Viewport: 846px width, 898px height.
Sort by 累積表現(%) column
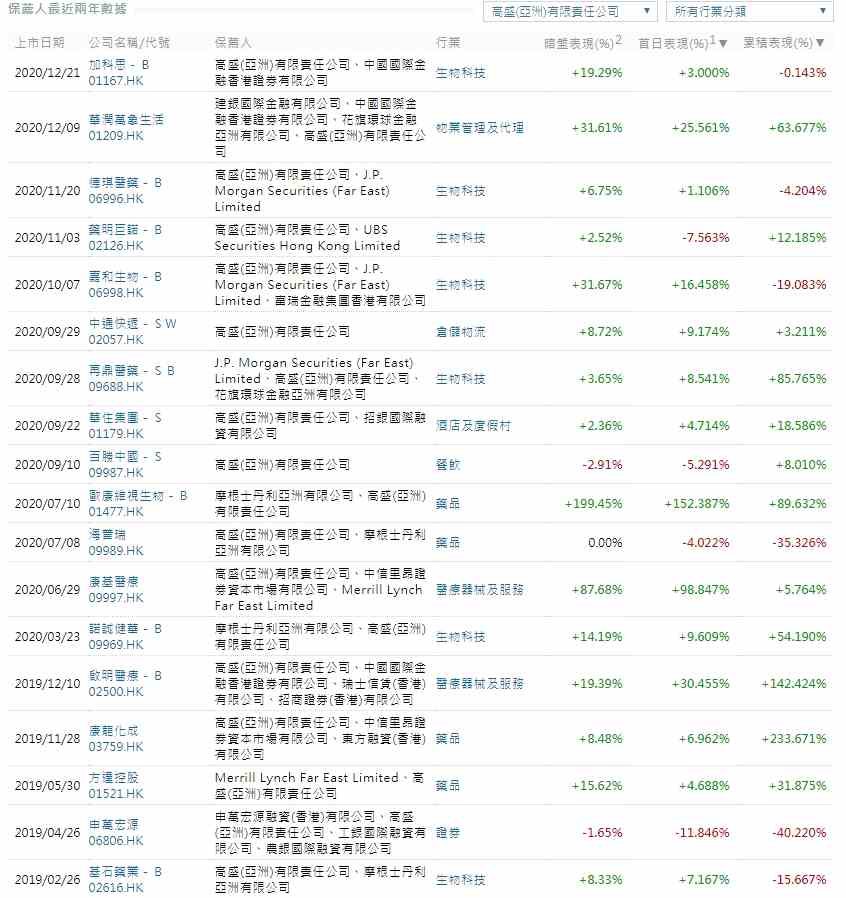click(x=784, y=43)
